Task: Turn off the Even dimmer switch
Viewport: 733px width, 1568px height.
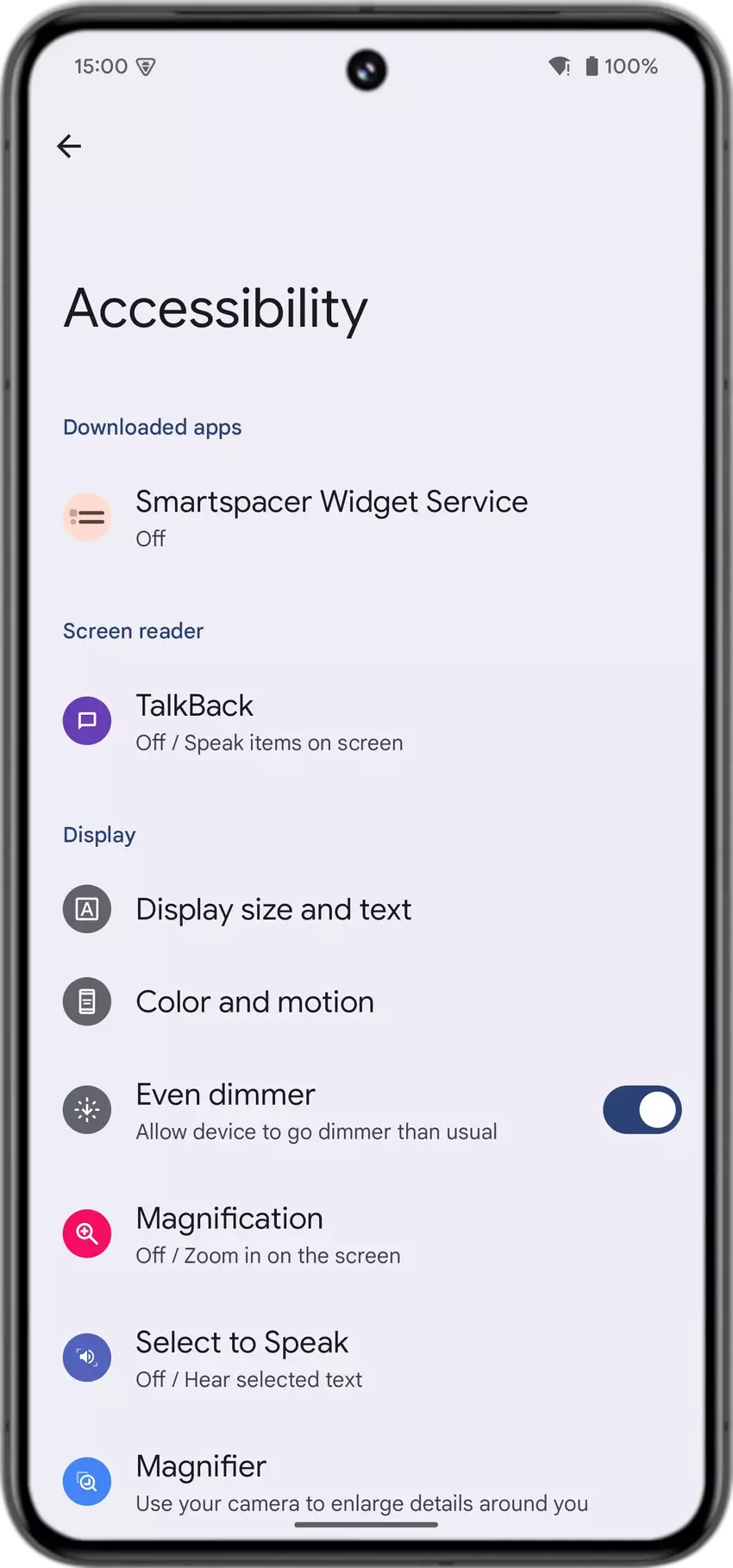Action: 642,1110
